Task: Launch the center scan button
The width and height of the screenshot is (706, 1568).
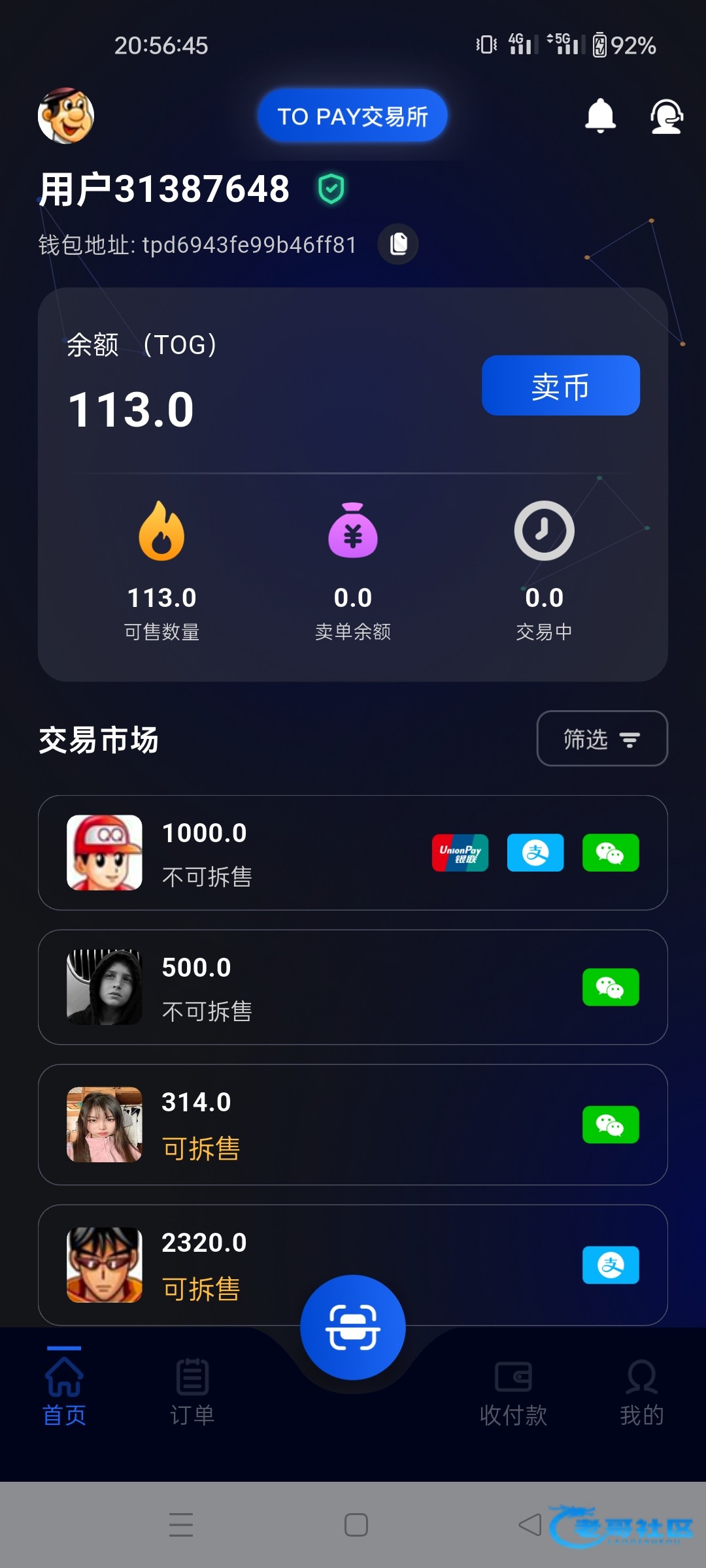Action: [x=353, y=1328]
